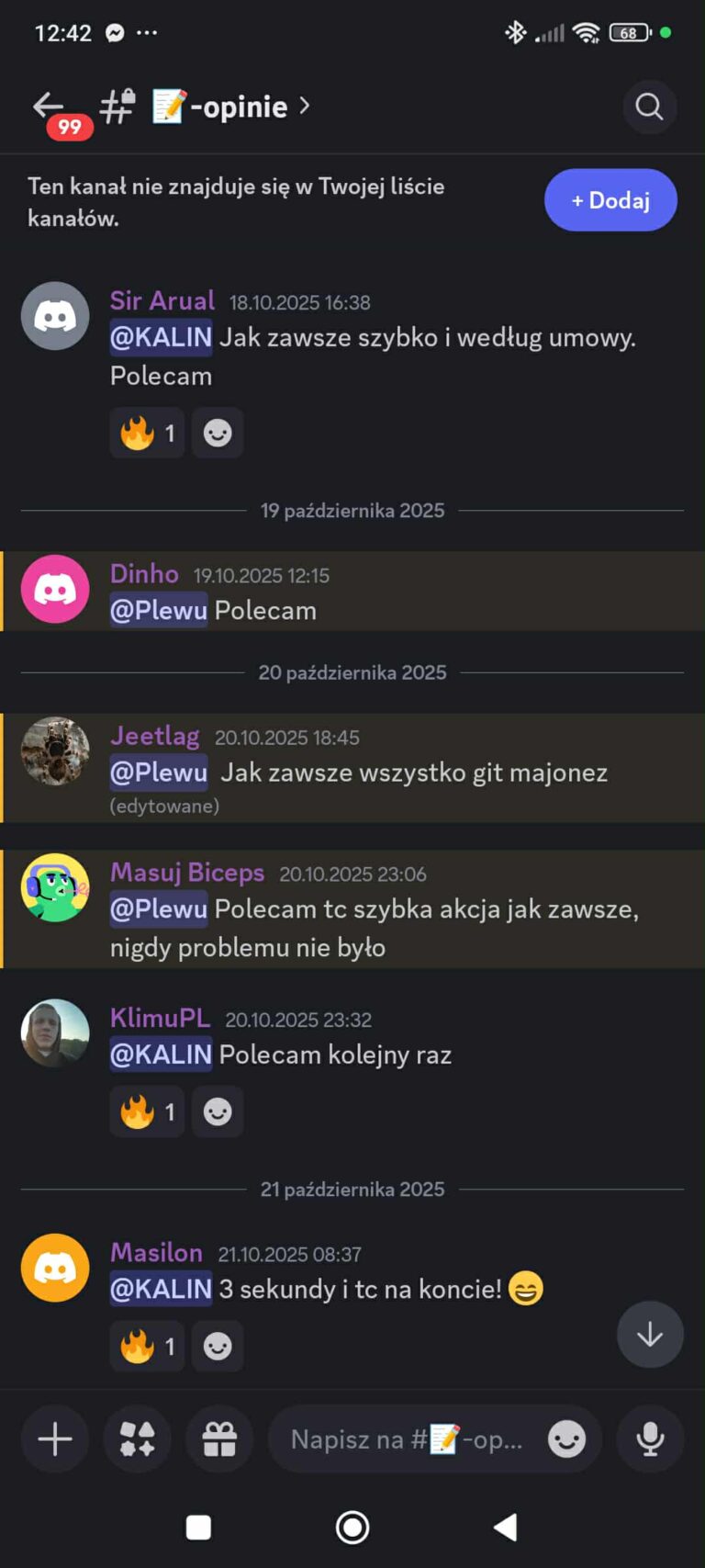Add this channel with the Dodaj button
Image resolution: width=705 pixels, height=1568 pixels.
point(610,200)
